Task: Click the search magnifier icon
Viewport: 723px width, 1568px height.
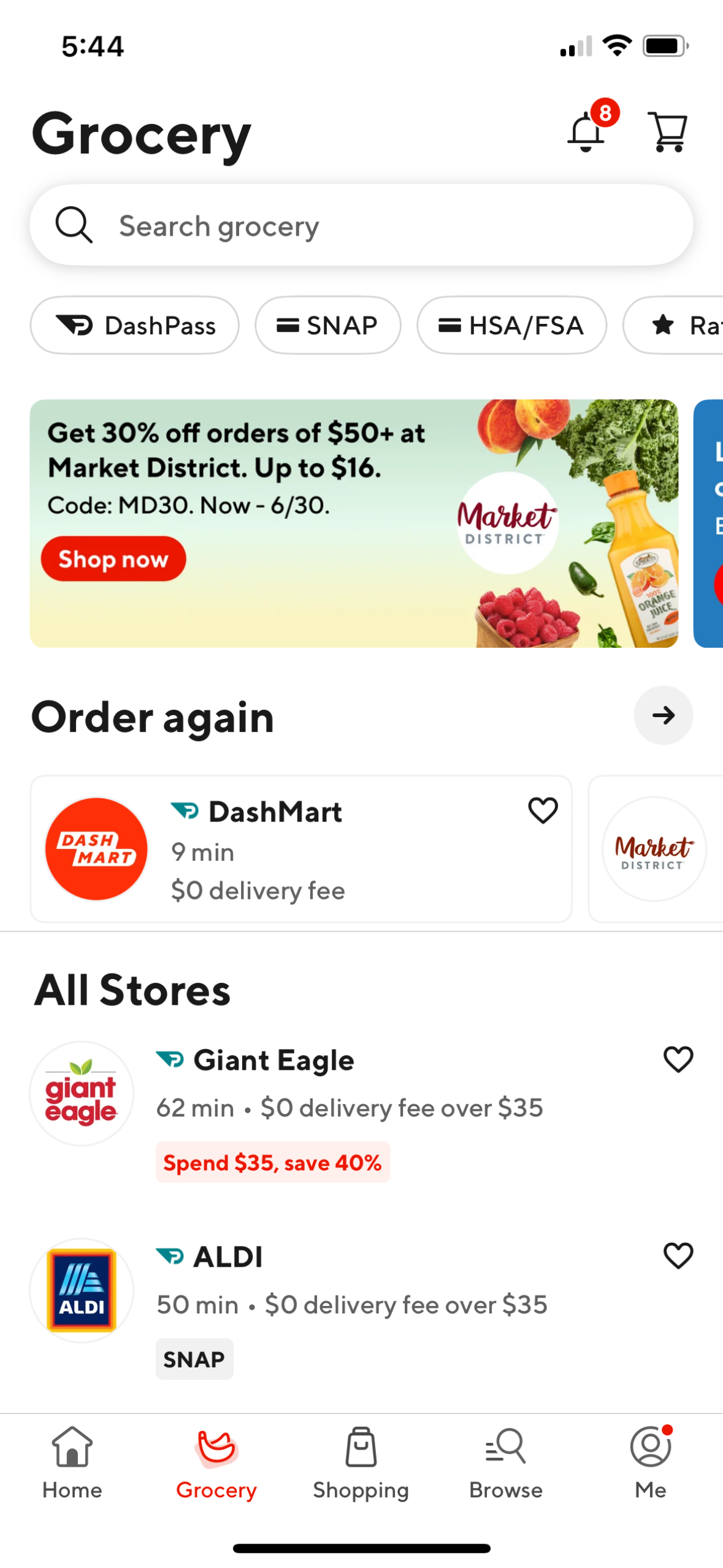Action: coord(73,225)
